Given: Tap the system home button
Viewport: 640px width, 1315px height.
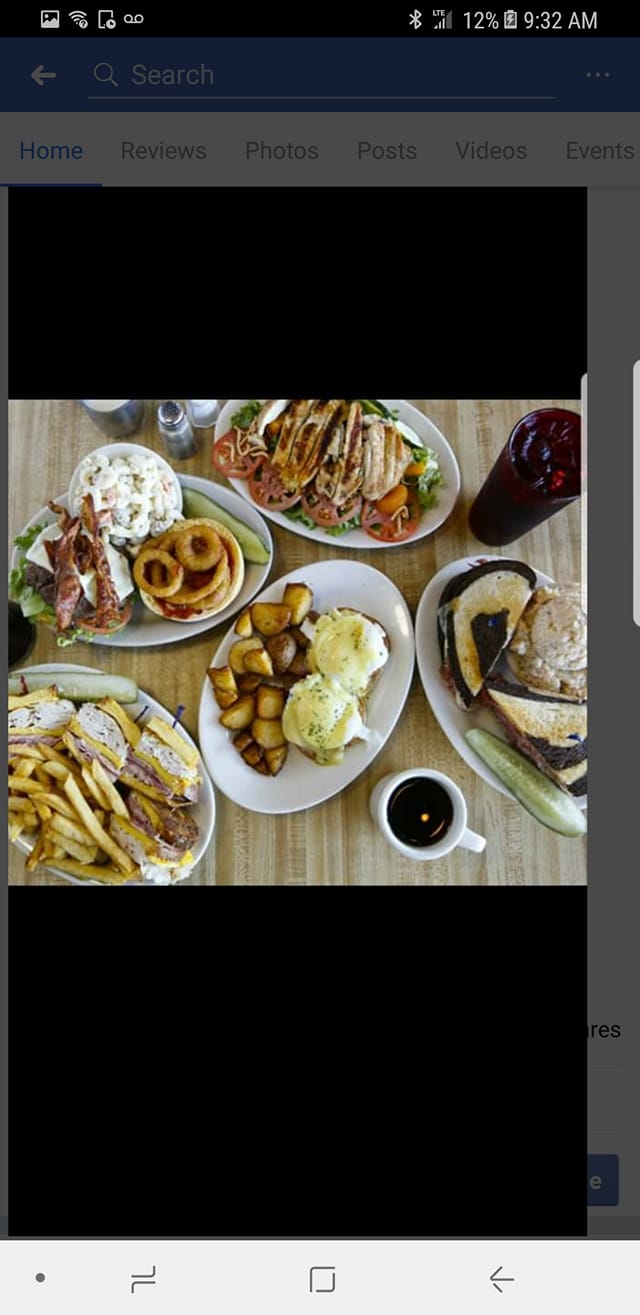Looking at the screenshot, I should tap(322, 1279).
